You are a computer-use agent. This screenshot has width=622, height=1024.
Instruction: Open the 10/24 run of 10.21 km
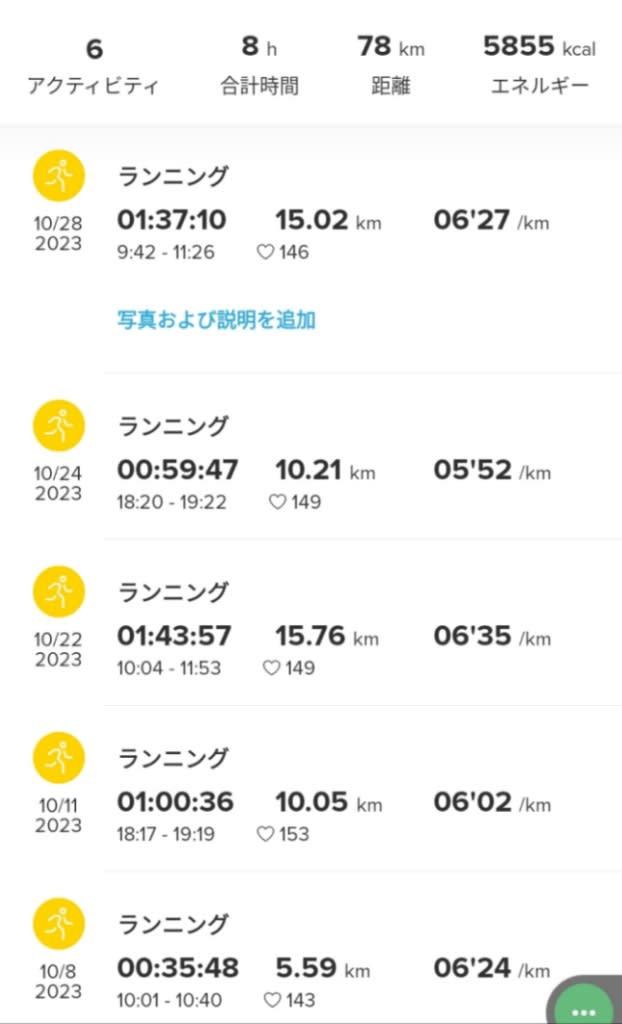(311, 456)
